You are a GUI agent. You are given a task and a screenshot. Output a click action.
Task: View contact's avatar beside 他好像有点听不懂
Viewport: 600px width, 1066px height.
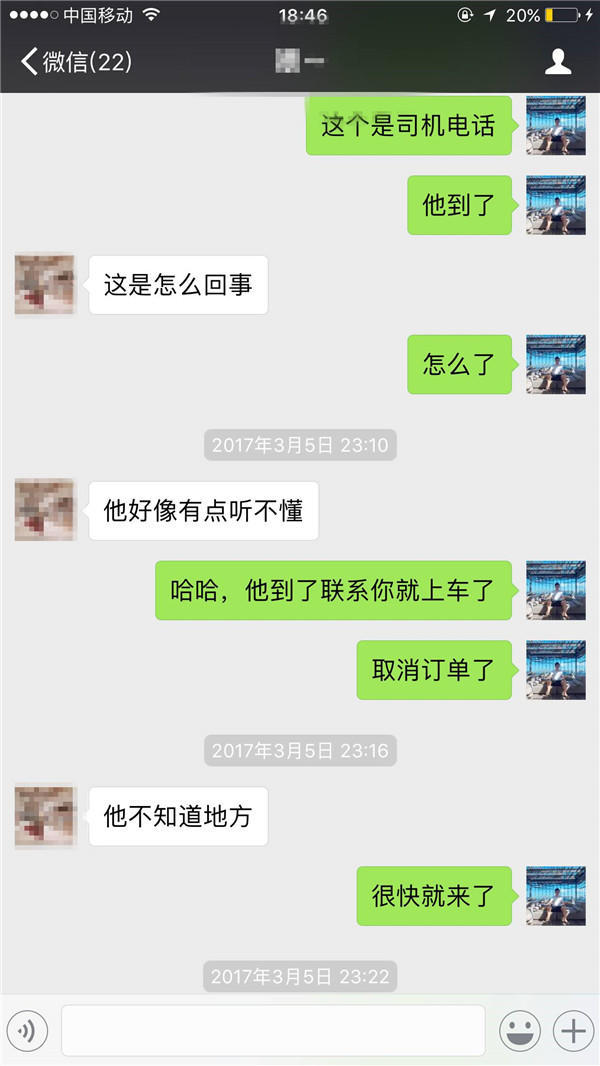45,510
